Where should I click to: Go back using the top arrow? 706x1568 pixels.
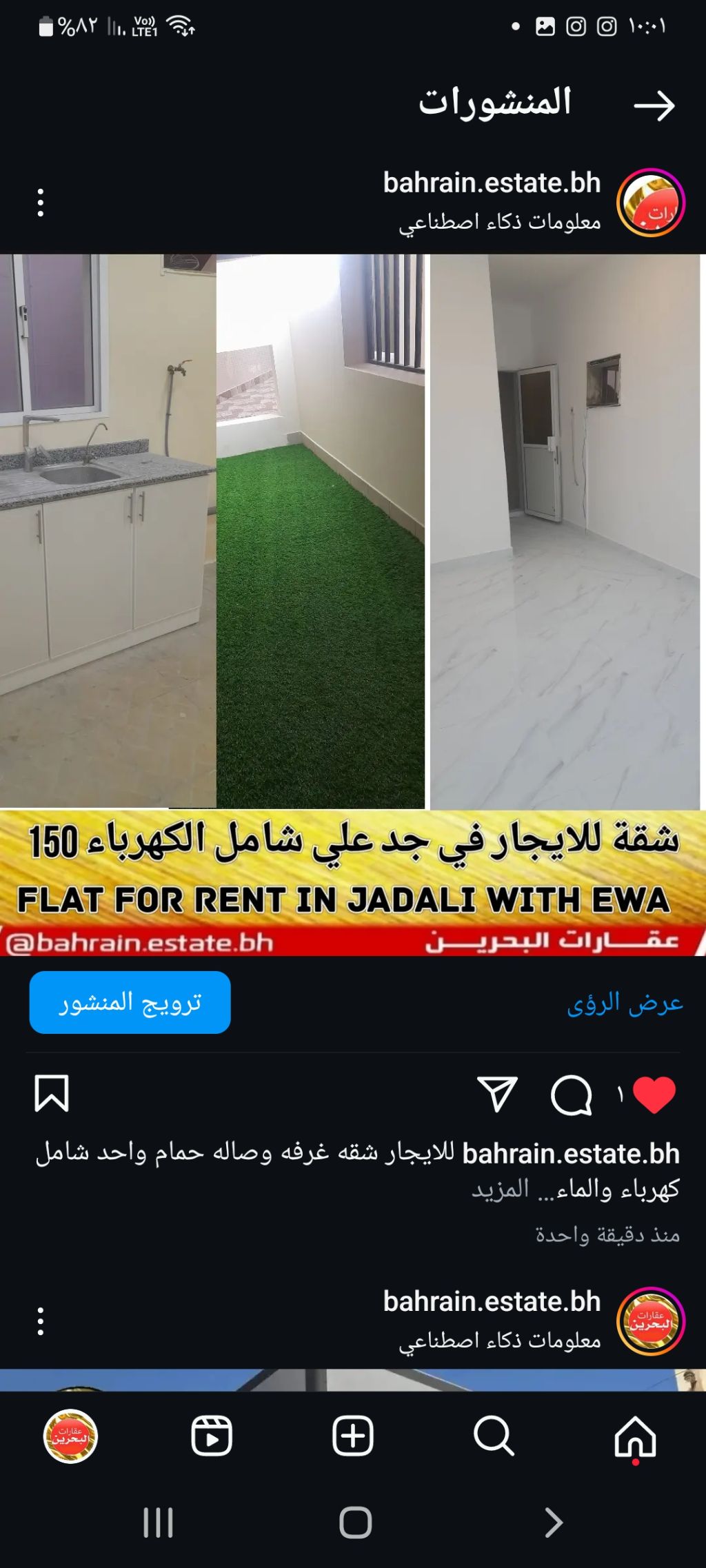pos(654,105)
